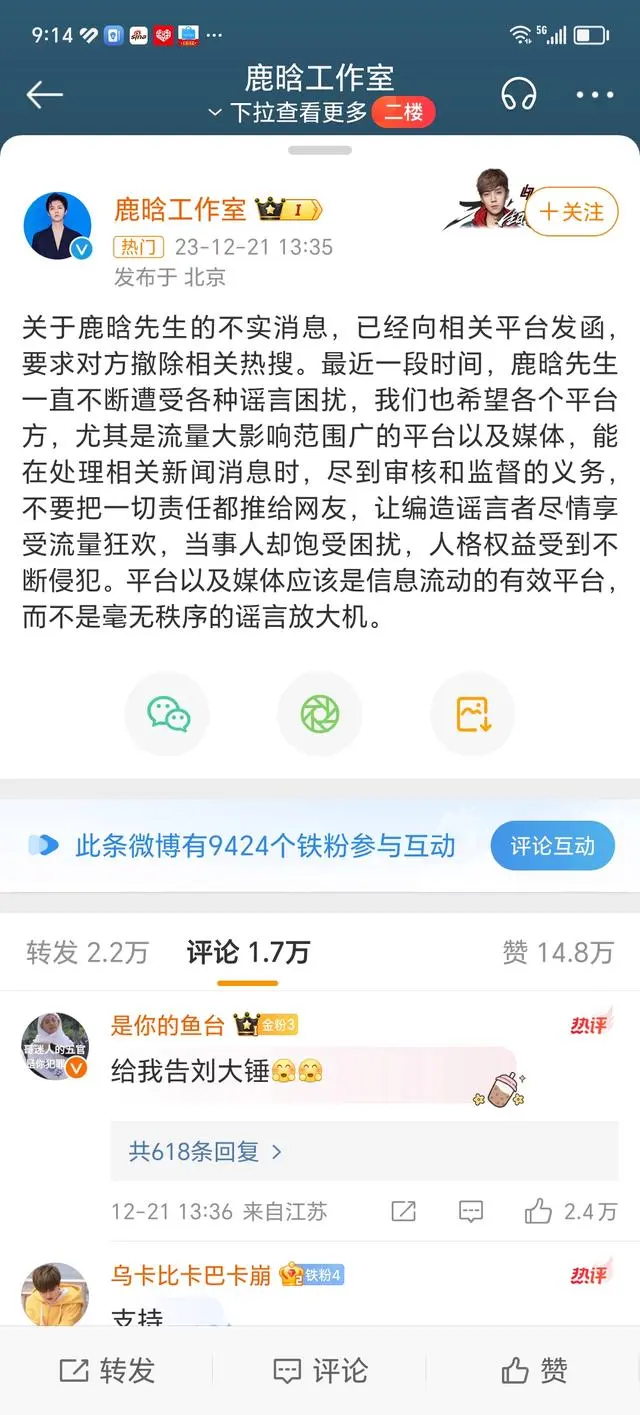This screenshot has height=1415, width=640.
Task: Repost using the bottom 转发 button
Action: [107, 1370]
